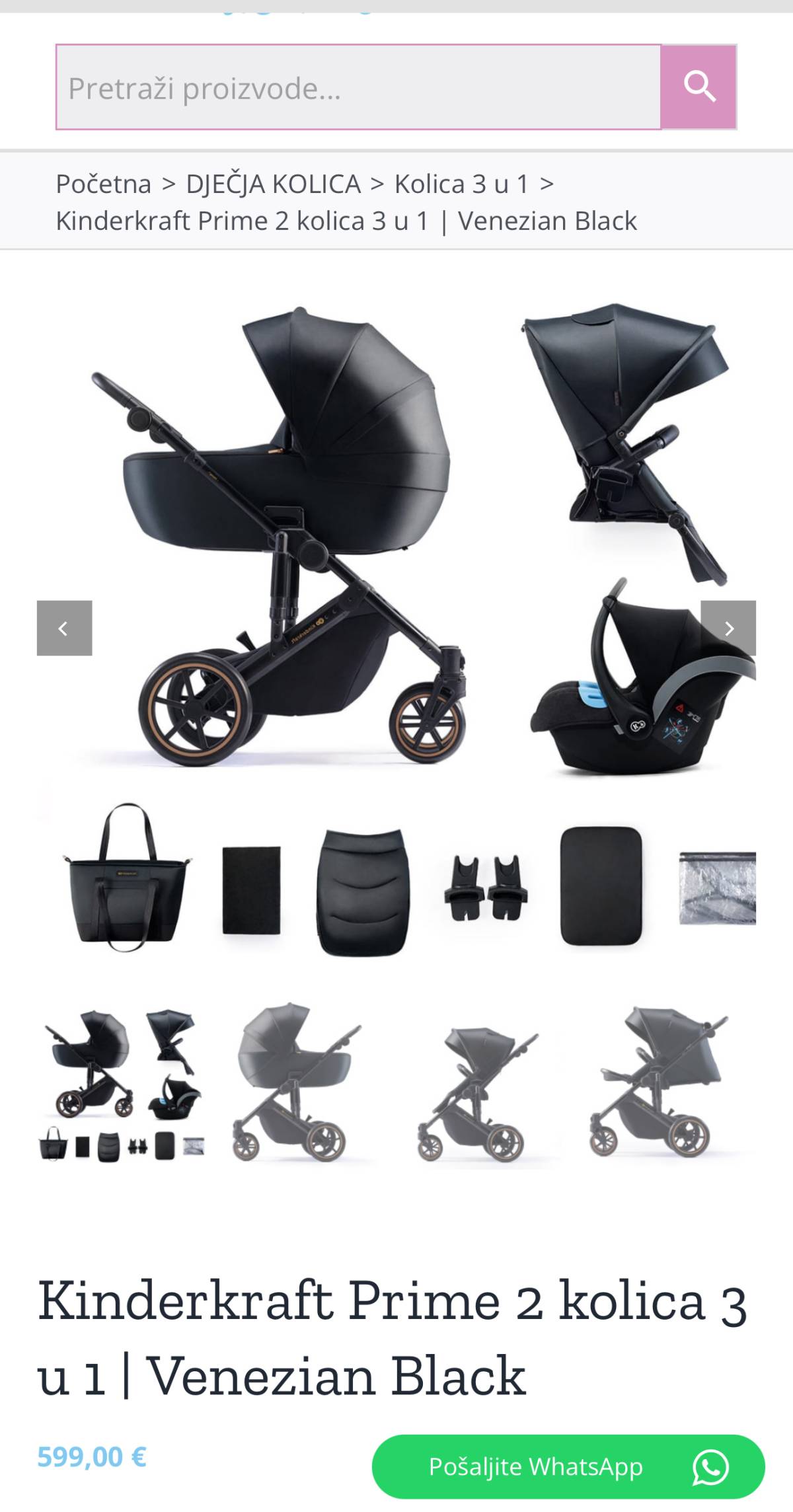793x1512 pixels.
Task: Select the full set thumbnail with accessories
Action: 122,1085
